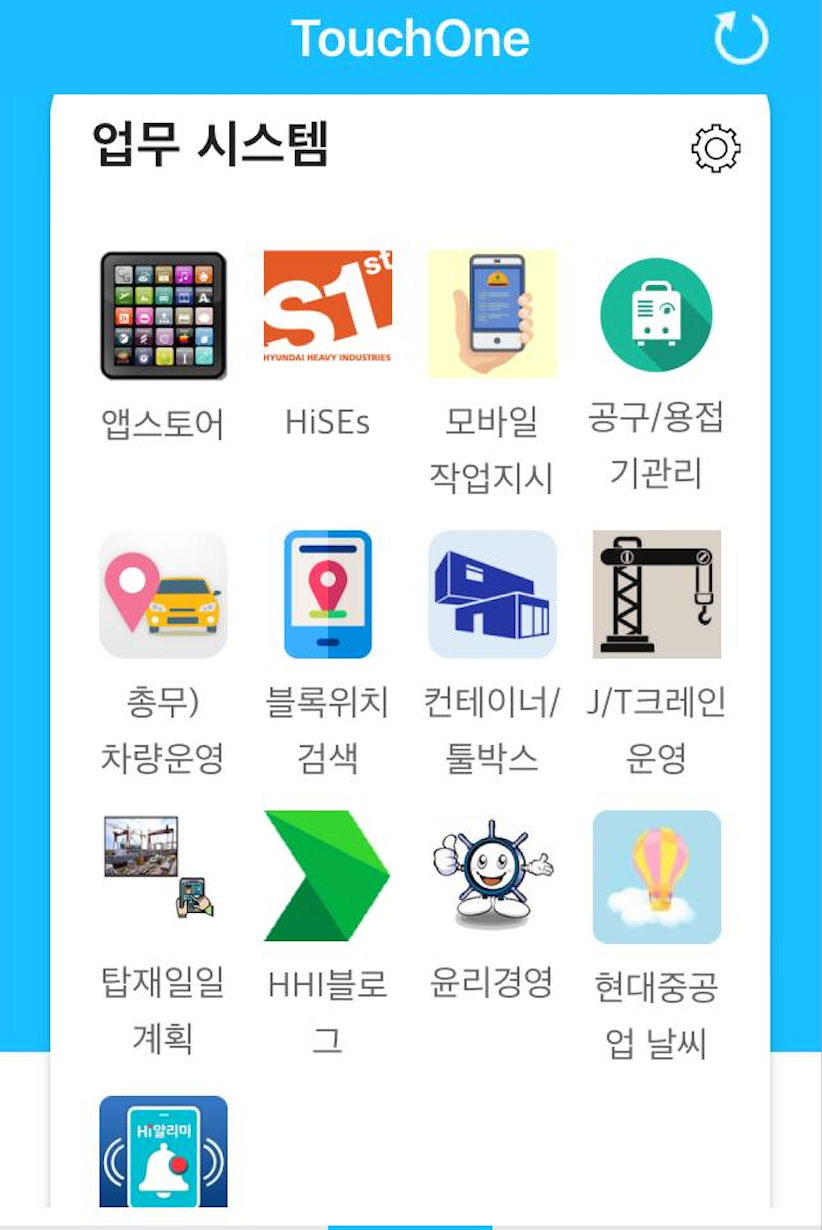822x1230 pixels.
Task: Open the 컨테이너/툴박스 app
Action: [491, 594]
